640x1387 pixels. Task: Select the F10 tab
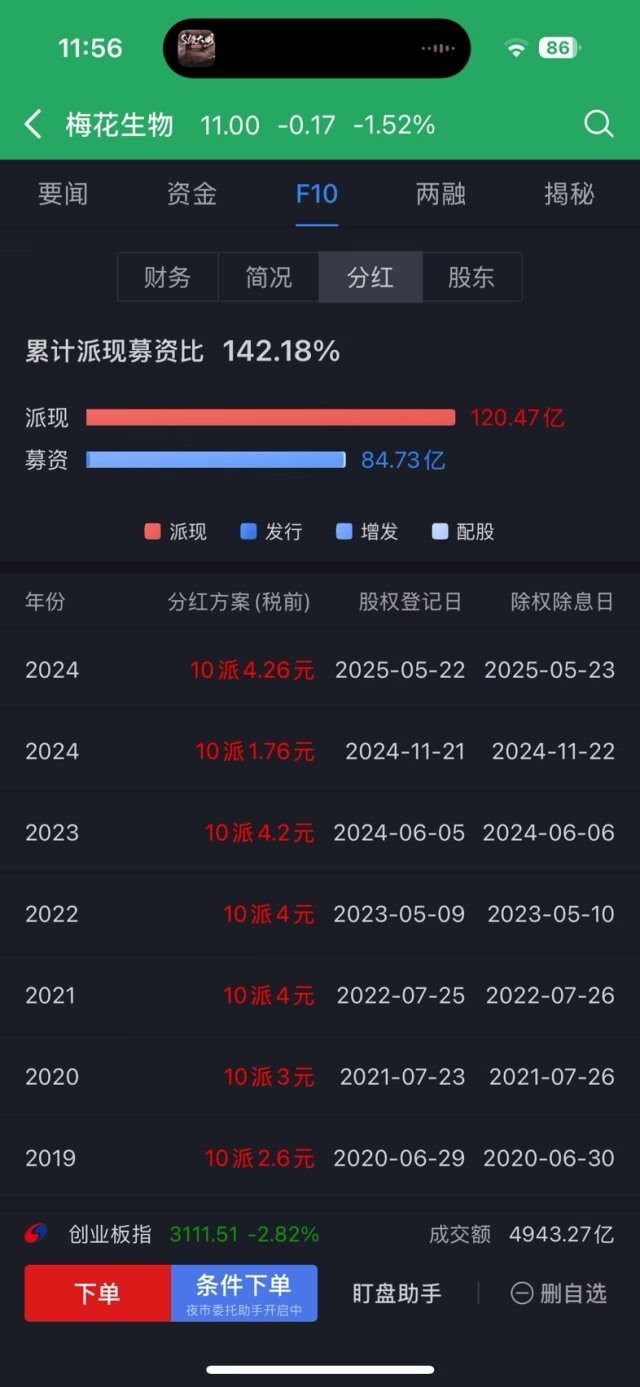[x=316, y=193]
